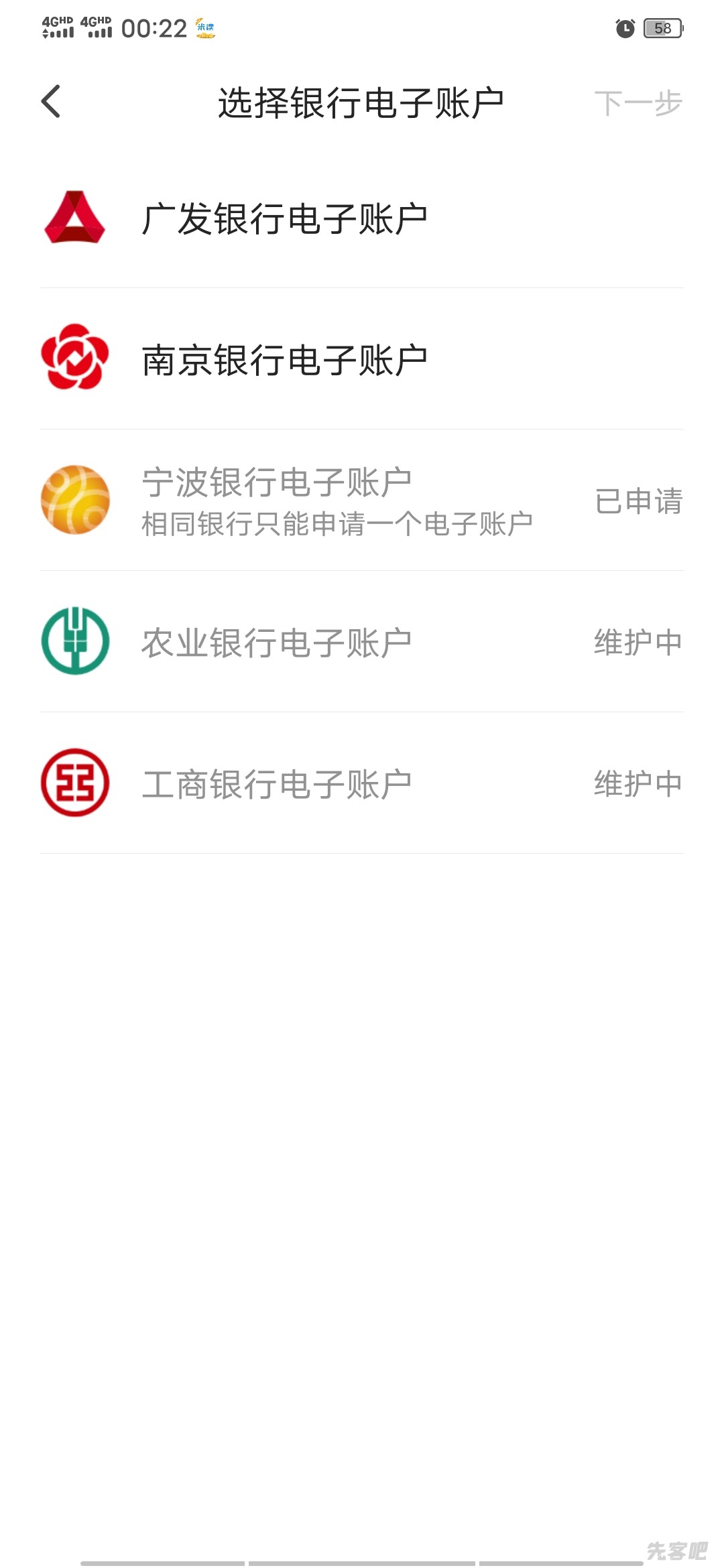
Task: Go back using the top-left arrow
Action: (51, 102)
